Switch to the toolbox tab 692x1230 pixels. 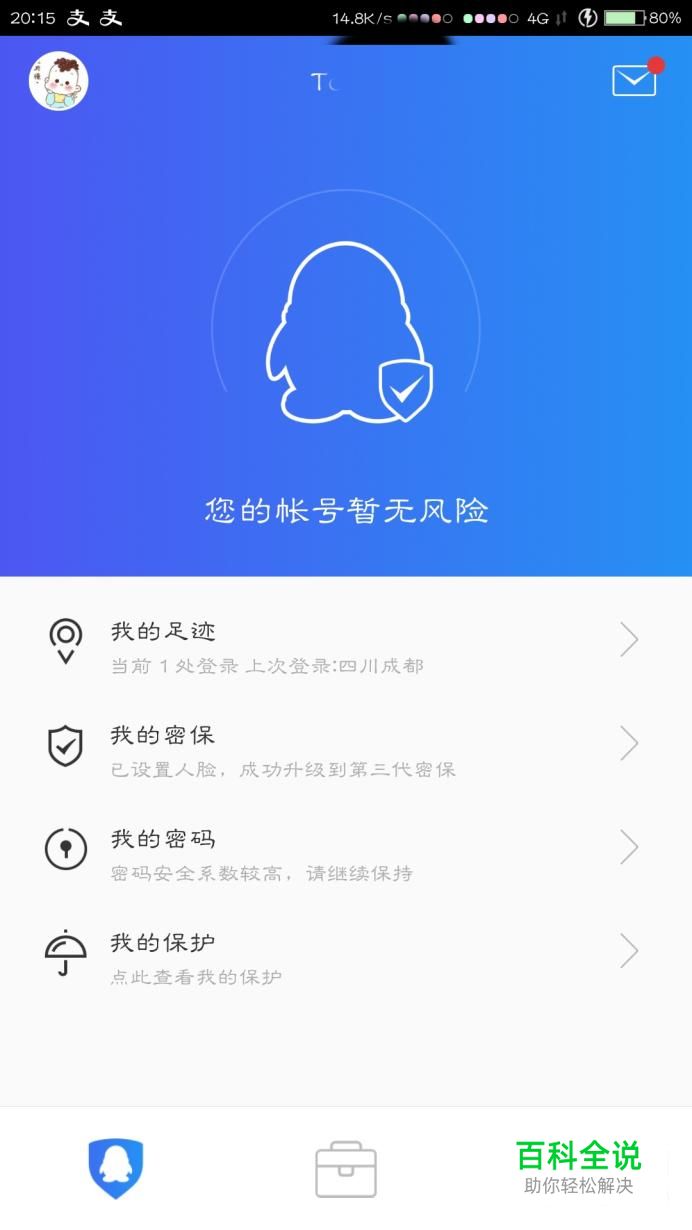pyautogui.click(x=346, y=1170)
